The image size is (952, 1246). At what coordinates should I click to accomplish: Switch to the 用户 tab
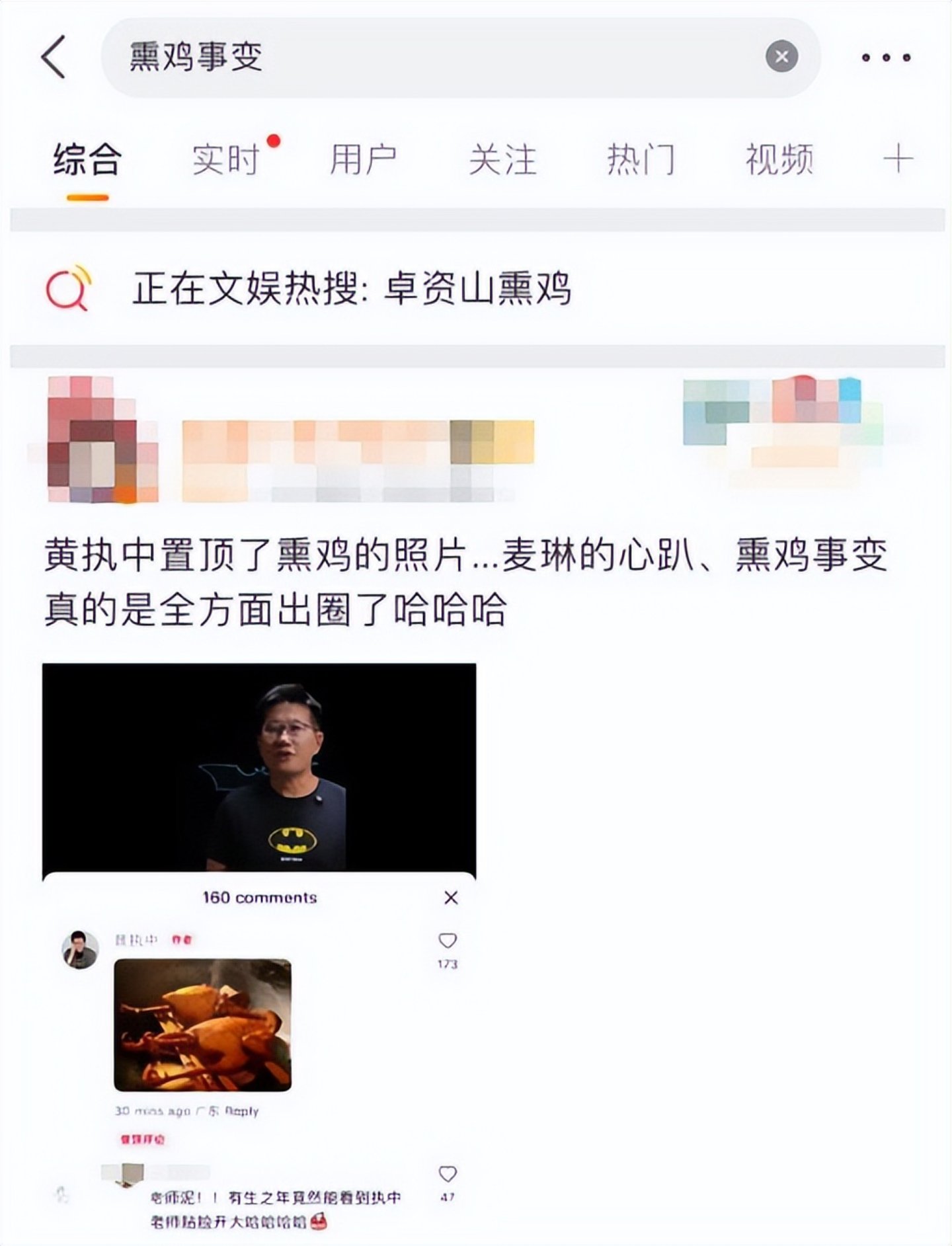[364, 160]
